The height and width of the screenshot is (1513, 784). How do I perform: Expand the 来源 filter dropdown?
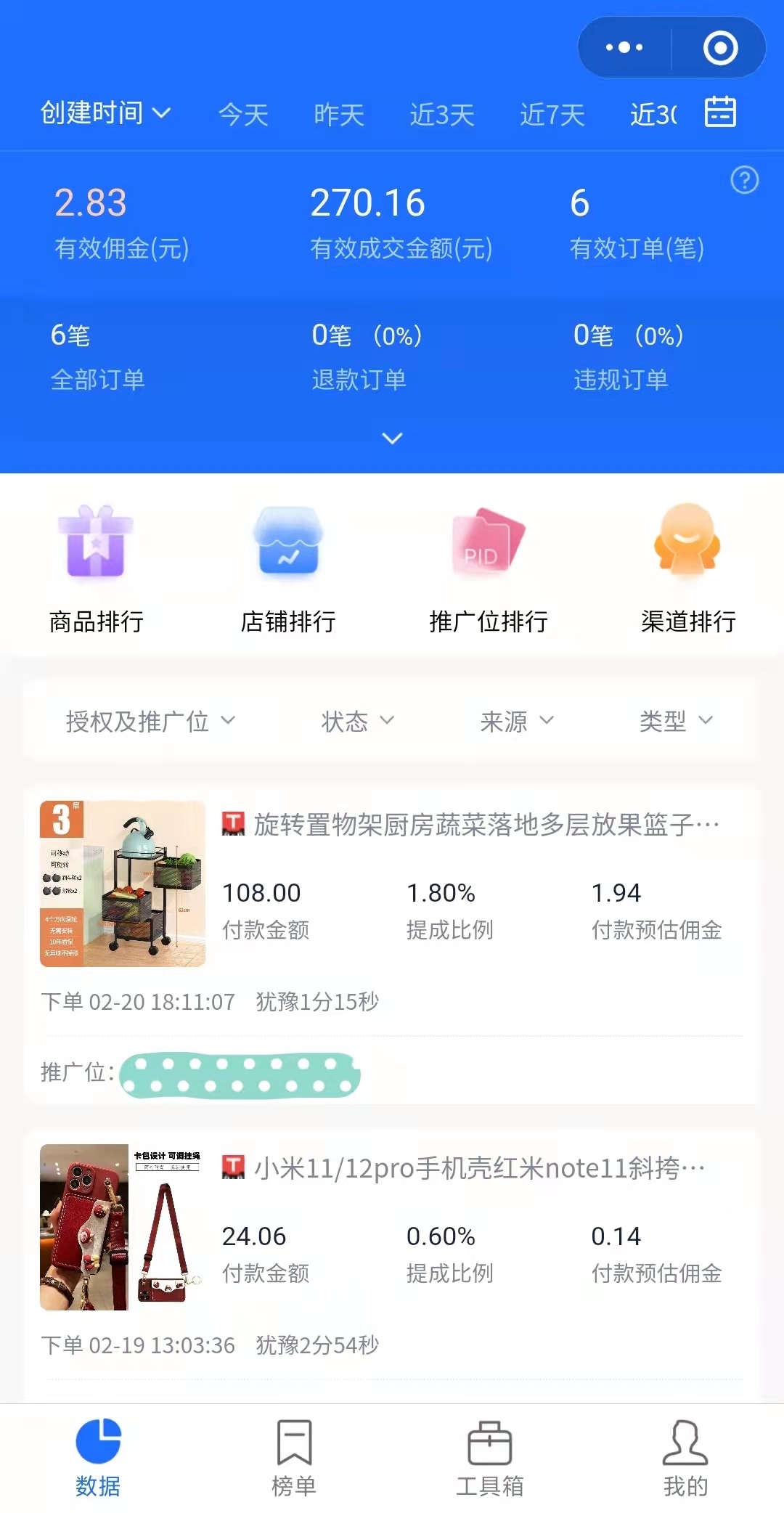tap(516, 721)
